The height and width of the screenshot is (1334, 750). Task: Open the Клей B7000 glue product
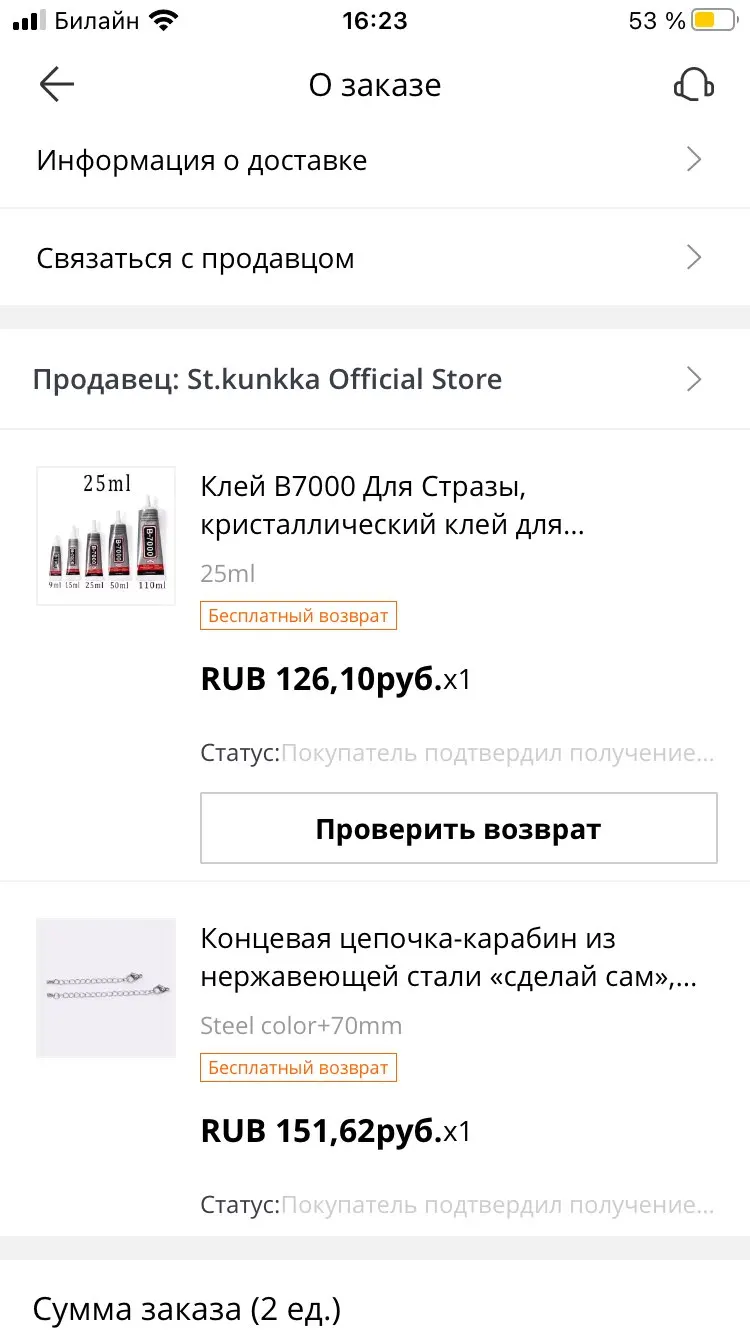click(392, 505)
